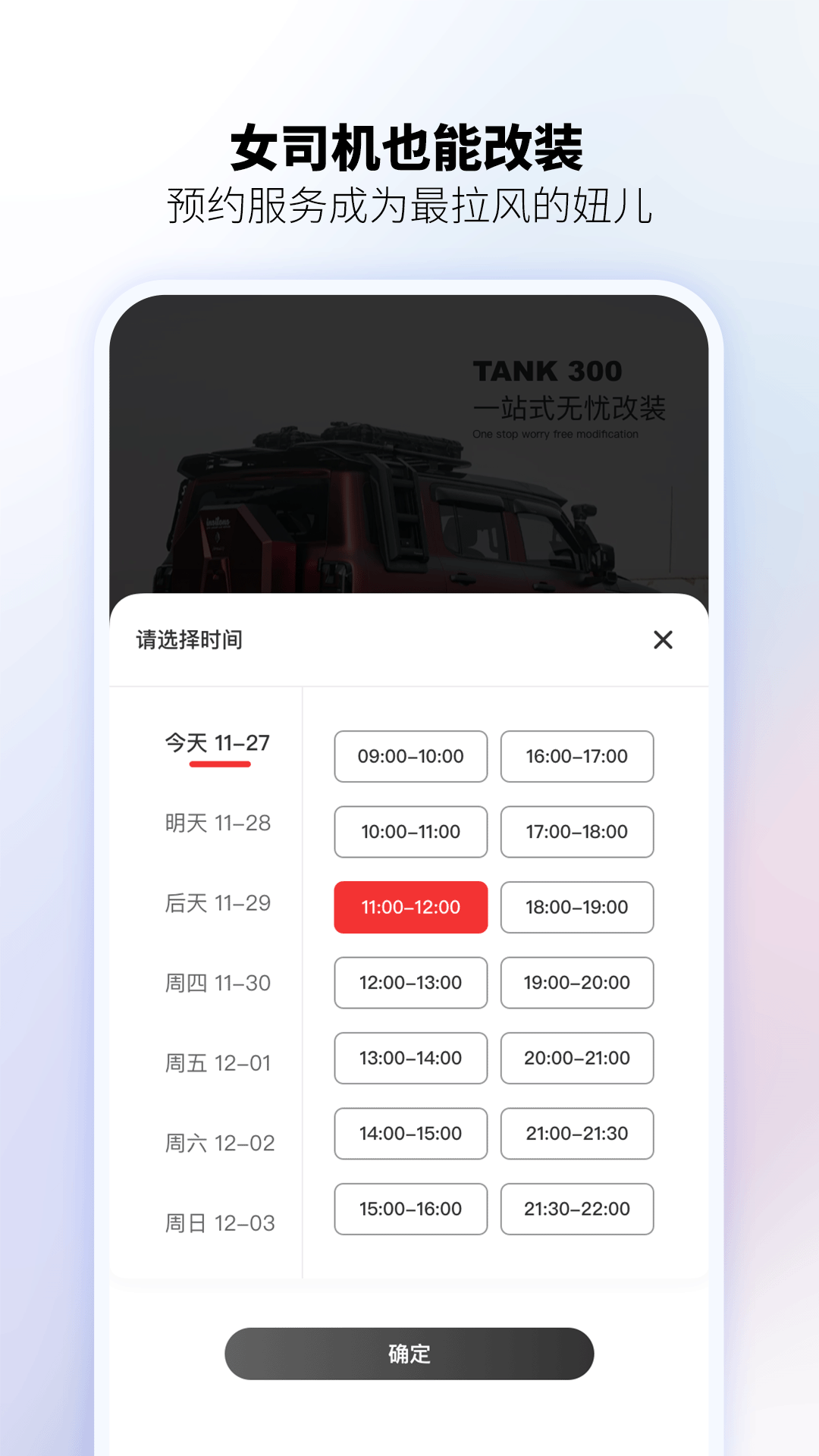Deselect the highlighted 11:00-12:00 slot
This screenshot has height=1456, width=819.
[x=409, y=907]
